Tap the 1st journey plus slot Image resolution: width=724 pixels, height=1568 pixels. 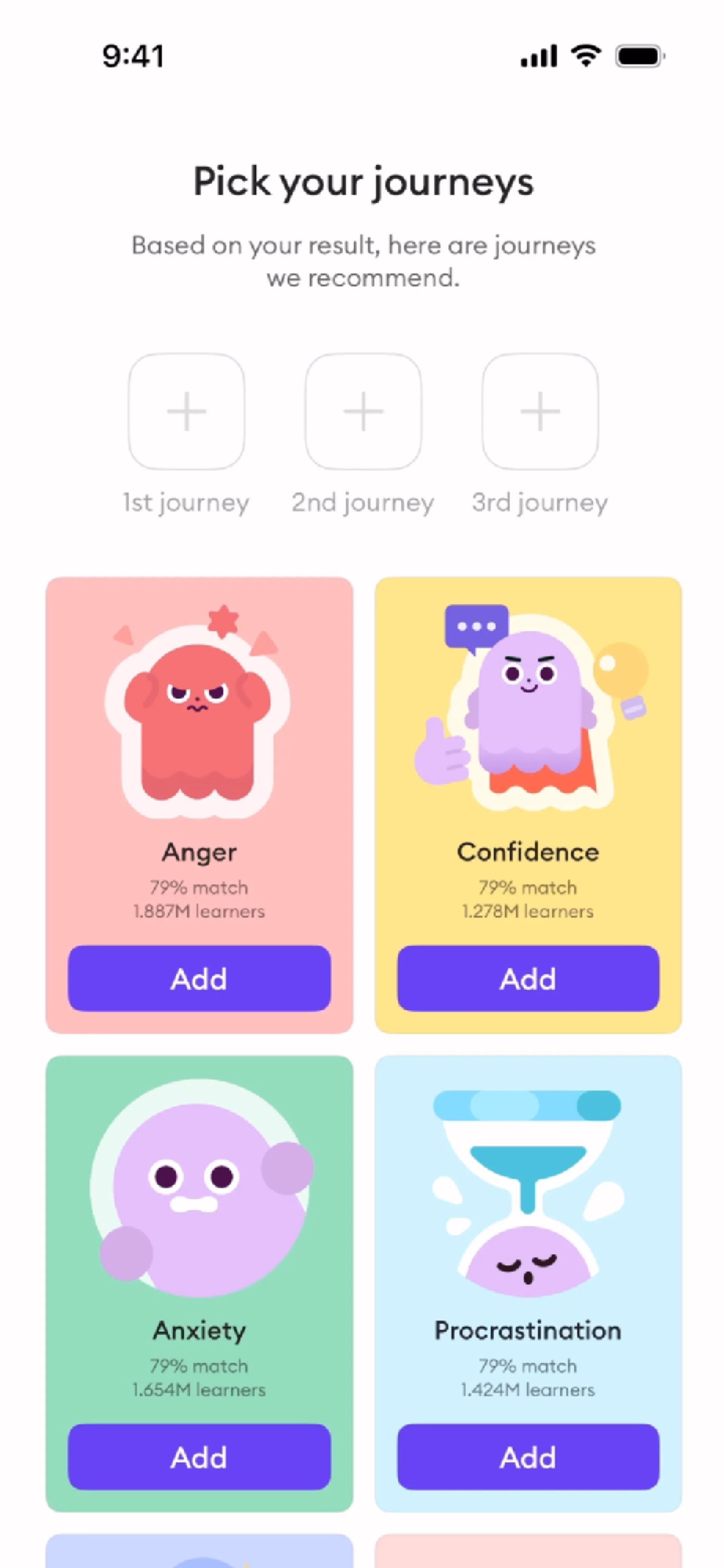click(x=186, y=411)
